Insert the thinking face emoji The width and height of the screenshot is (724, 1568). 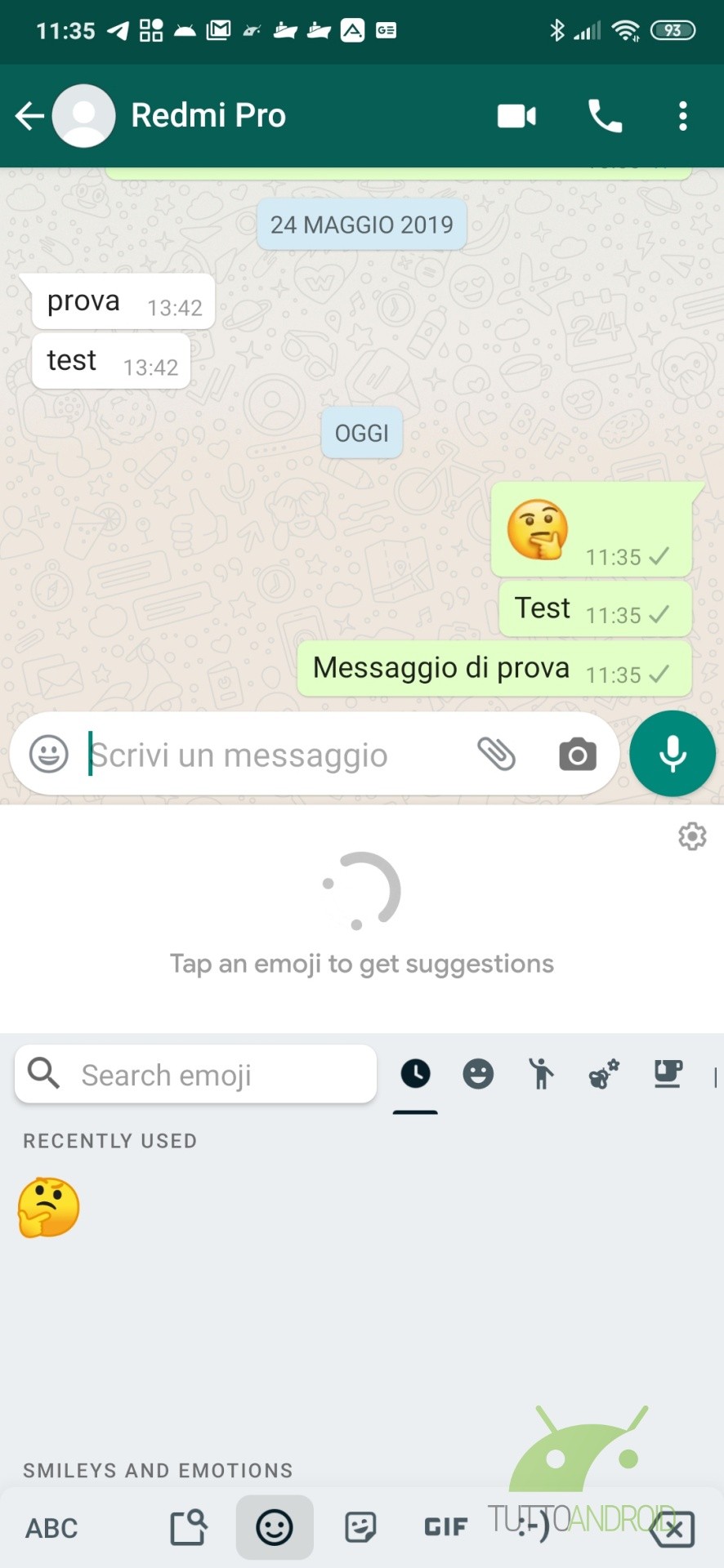tap(49, 1207)
